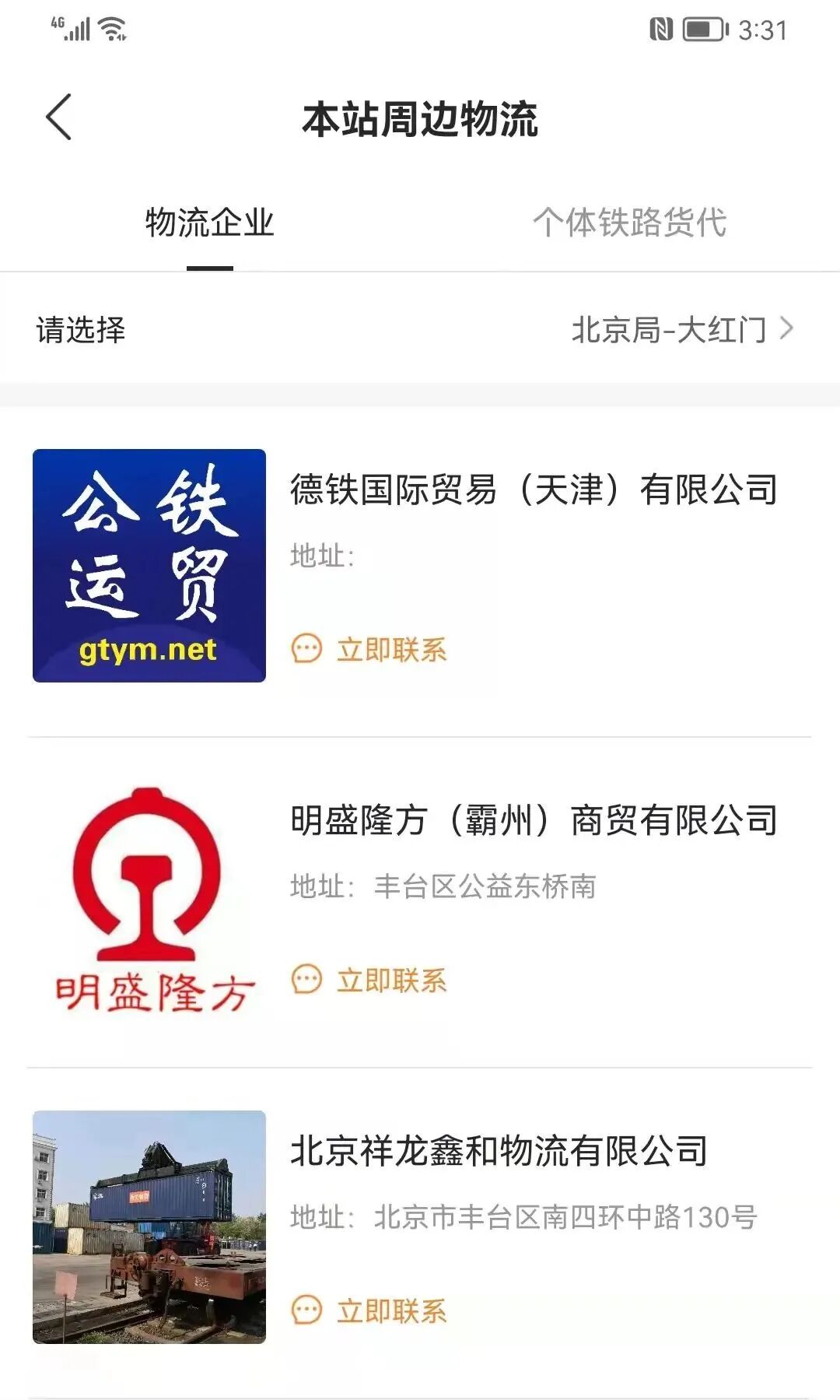Contact 德铁国际贸易 via 立即联系
This screenshot has height=1400, width=840.
[x=370, y=650]
